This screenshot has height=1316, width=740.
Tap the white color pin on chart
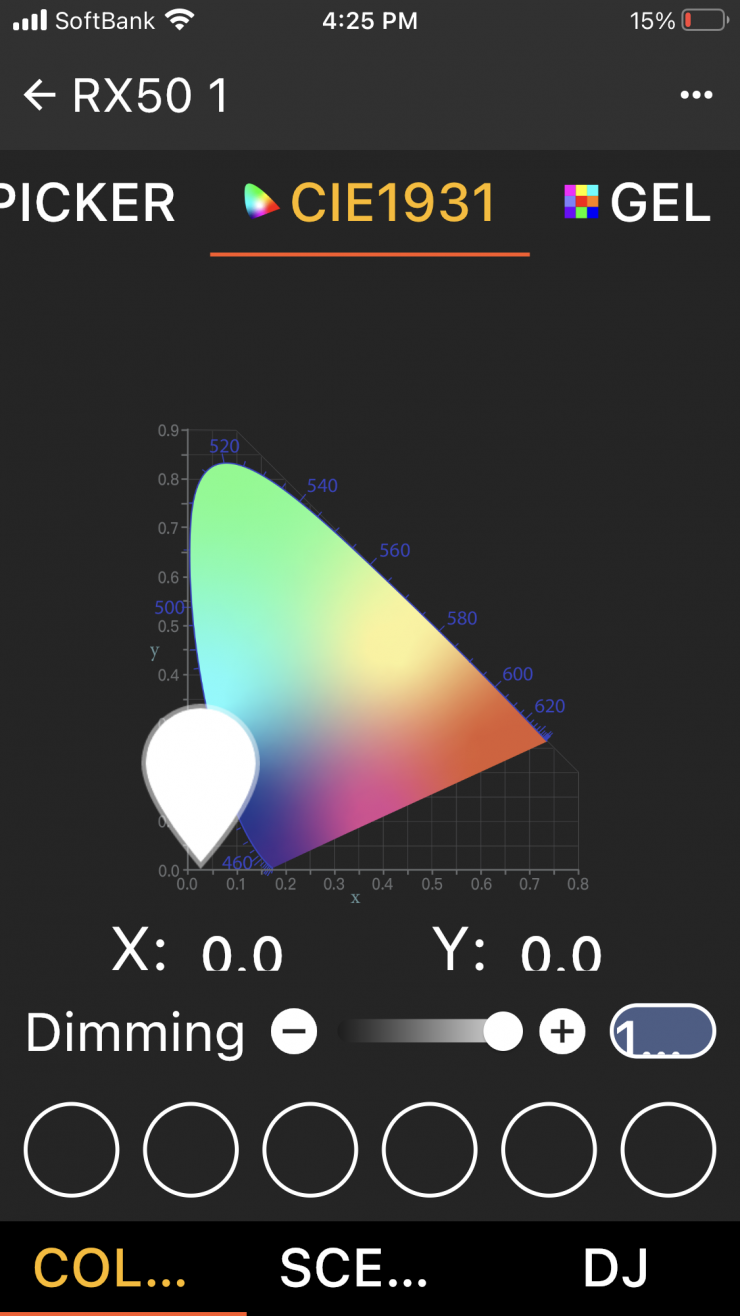[200, 770]
